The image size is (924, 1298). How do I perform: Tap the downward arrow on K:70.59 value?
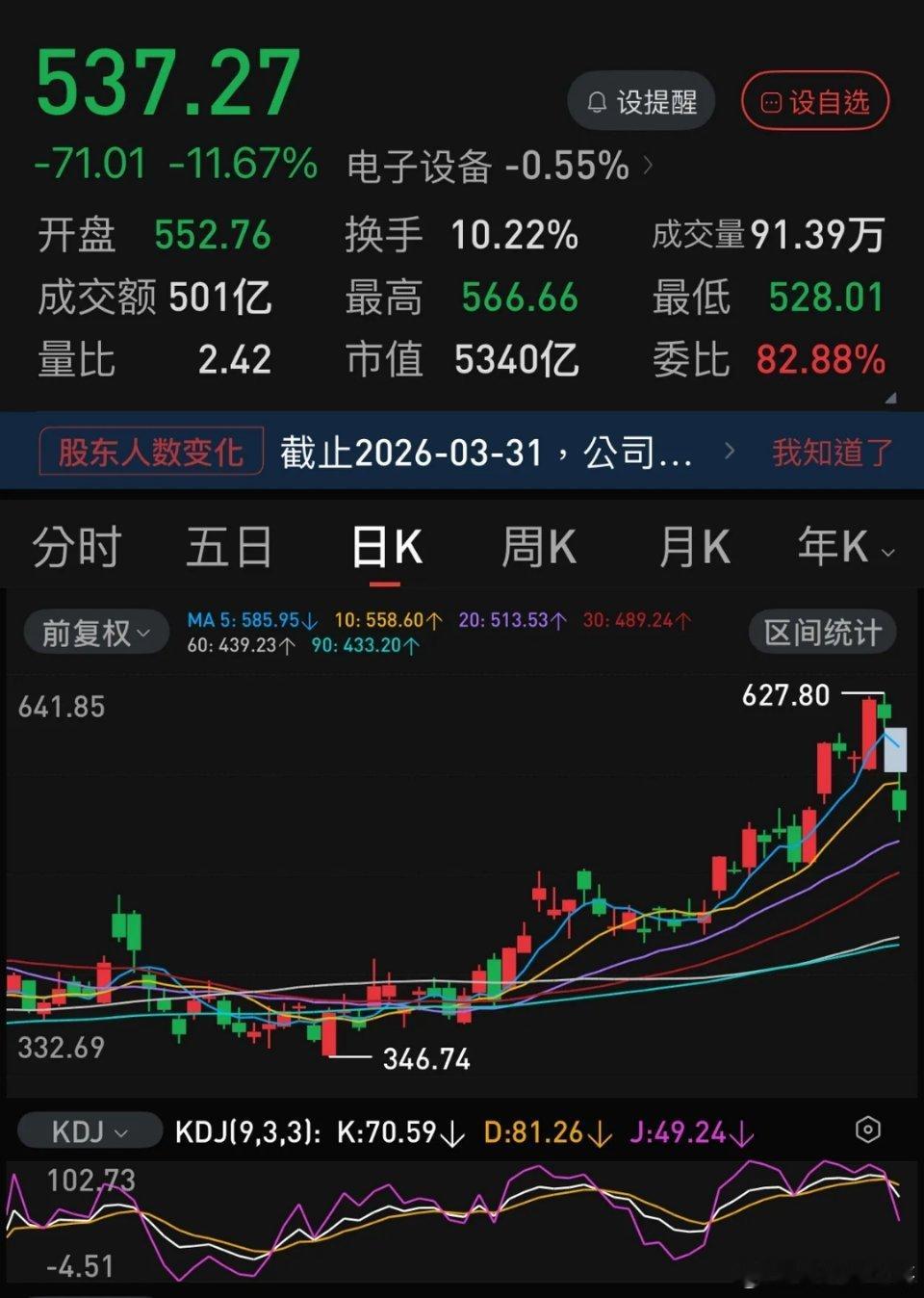pos(452,1133)
